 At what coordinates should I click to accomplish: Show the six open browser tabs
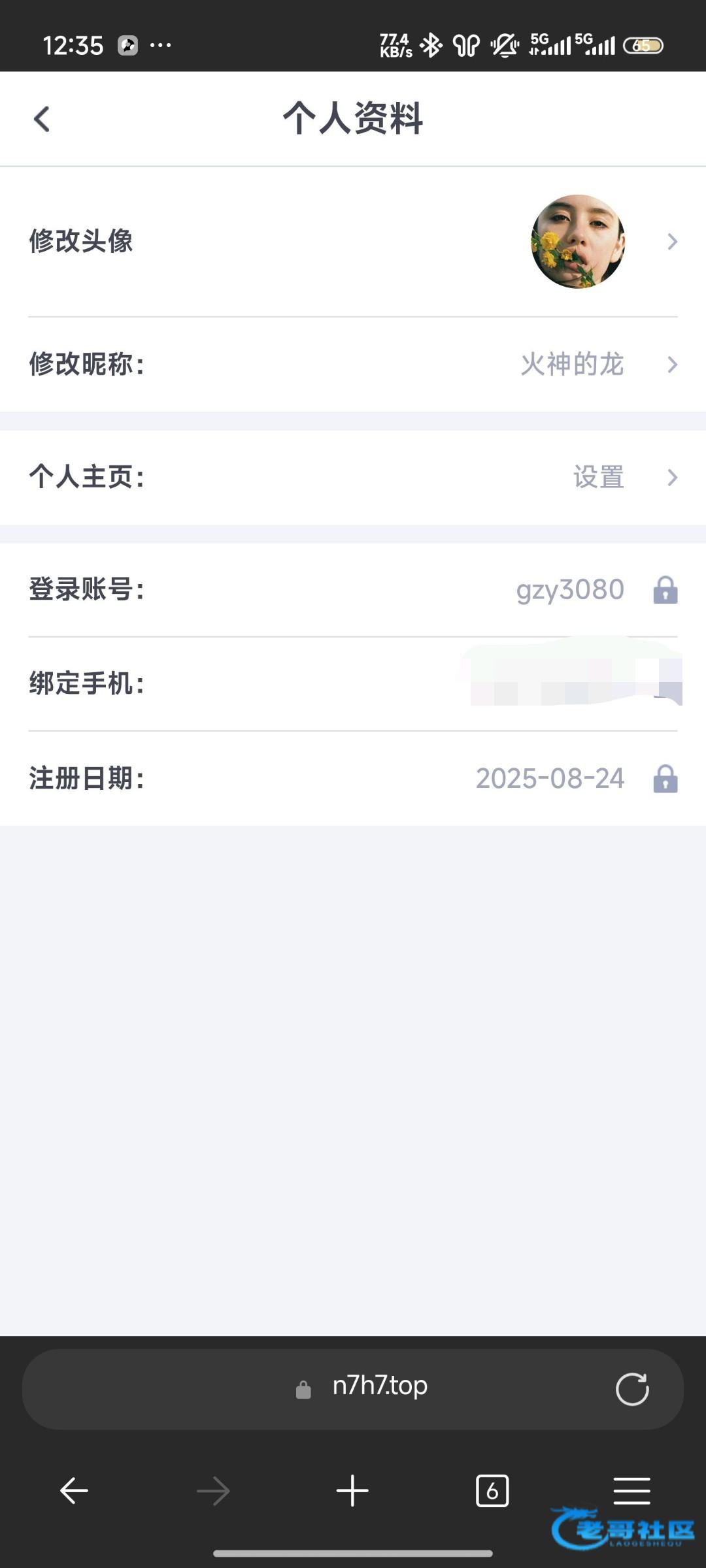pyautogui.click(x=492, y=1491)
